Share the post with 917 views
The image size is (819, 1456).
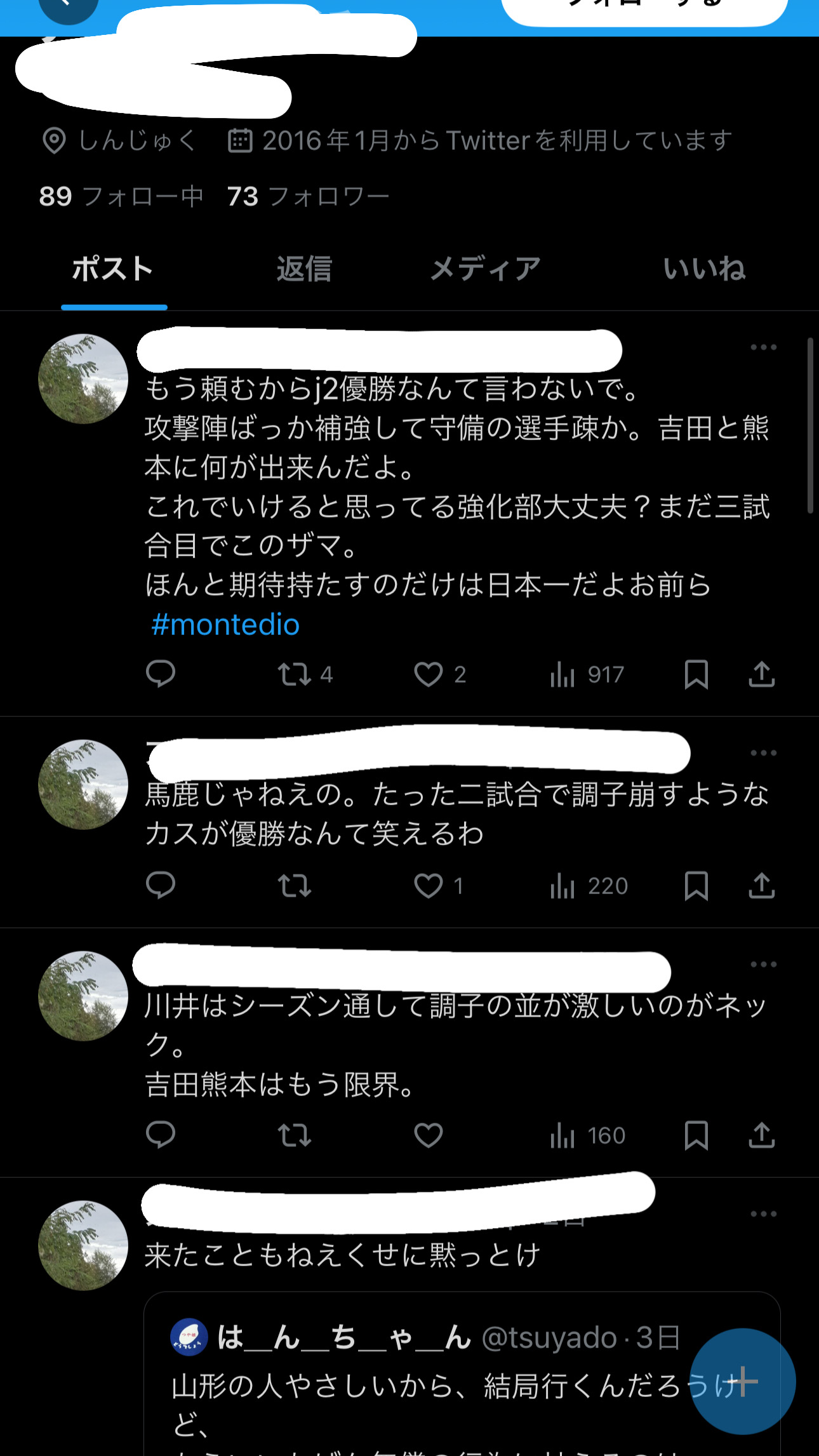761,674
